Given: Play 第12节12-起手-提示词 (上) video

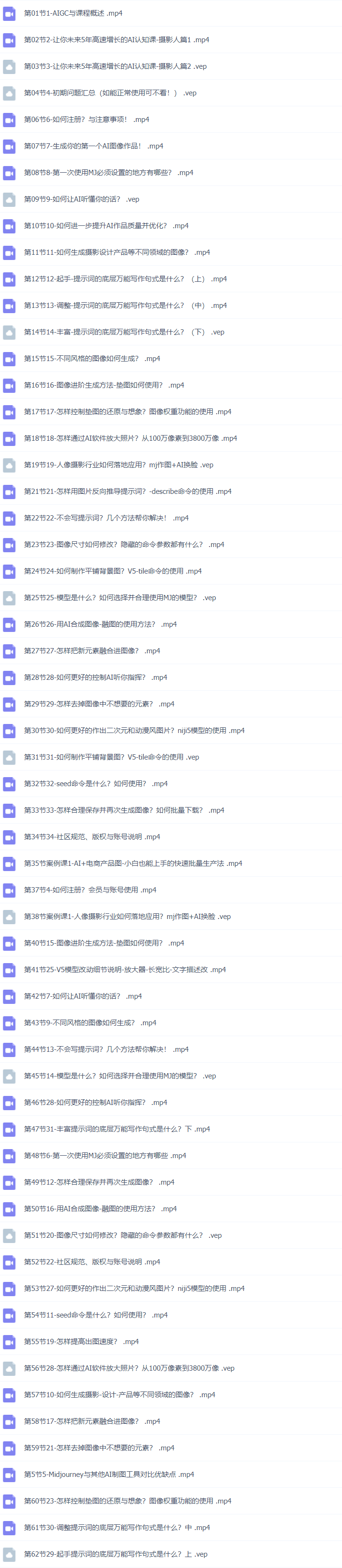Looking at the screenshot, I should click(x=125, y=279).
